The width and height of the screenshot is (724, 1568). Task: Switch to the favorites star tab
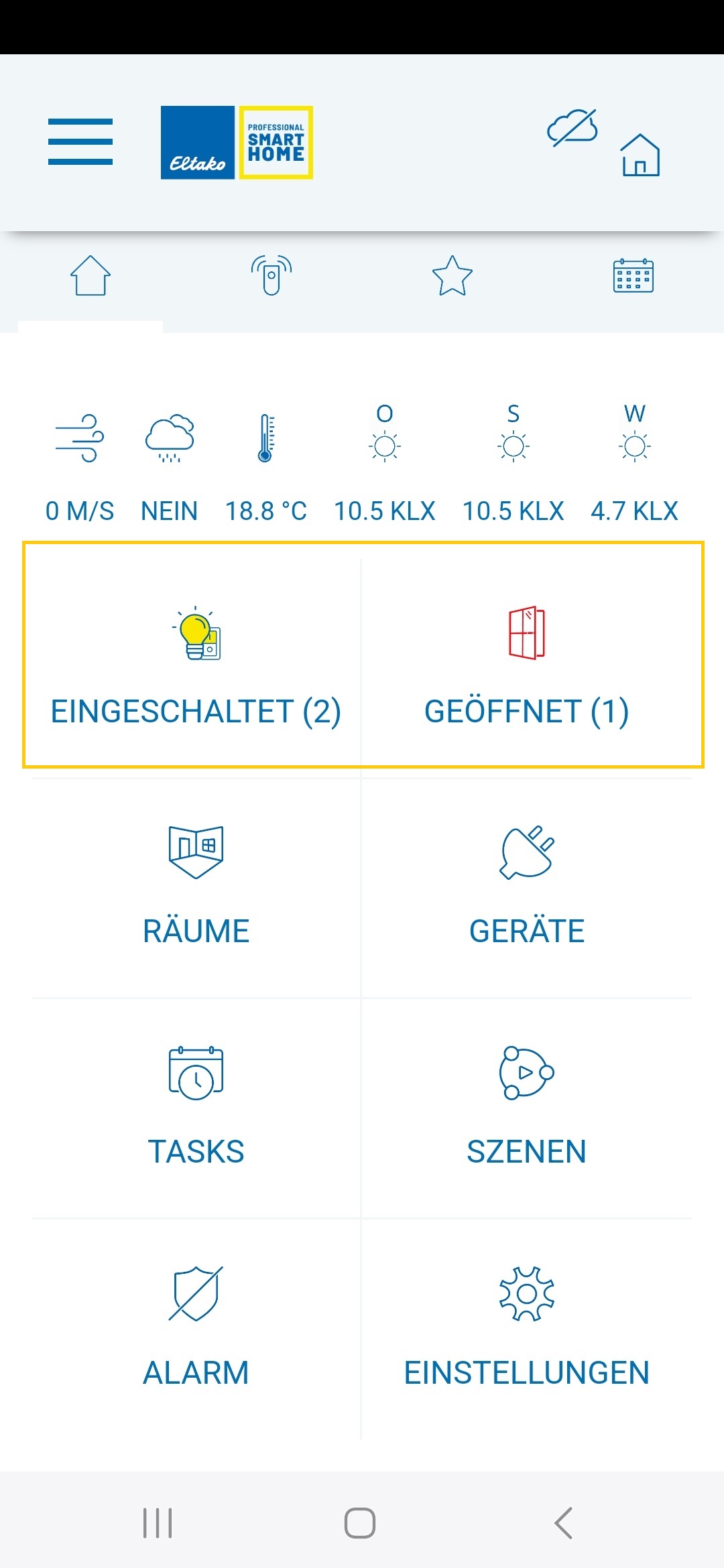tap(452, 275)
